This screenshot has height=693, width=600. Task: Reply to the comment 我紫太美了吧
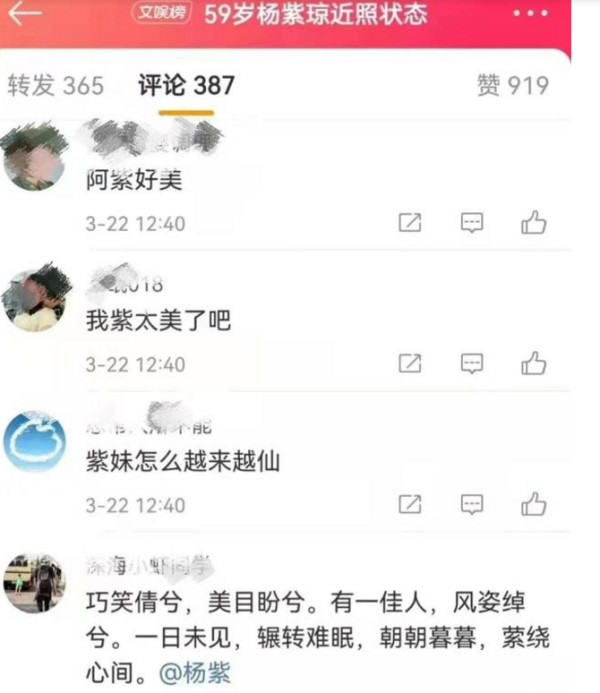472,363
